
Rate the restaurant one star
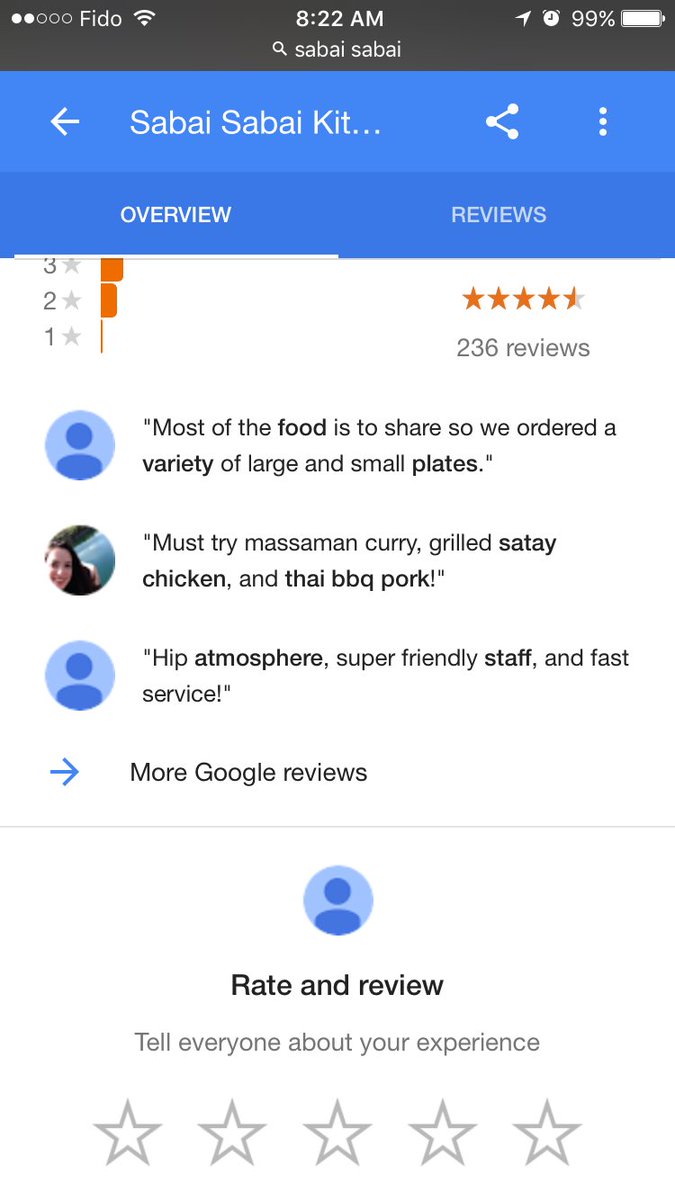128,1133
